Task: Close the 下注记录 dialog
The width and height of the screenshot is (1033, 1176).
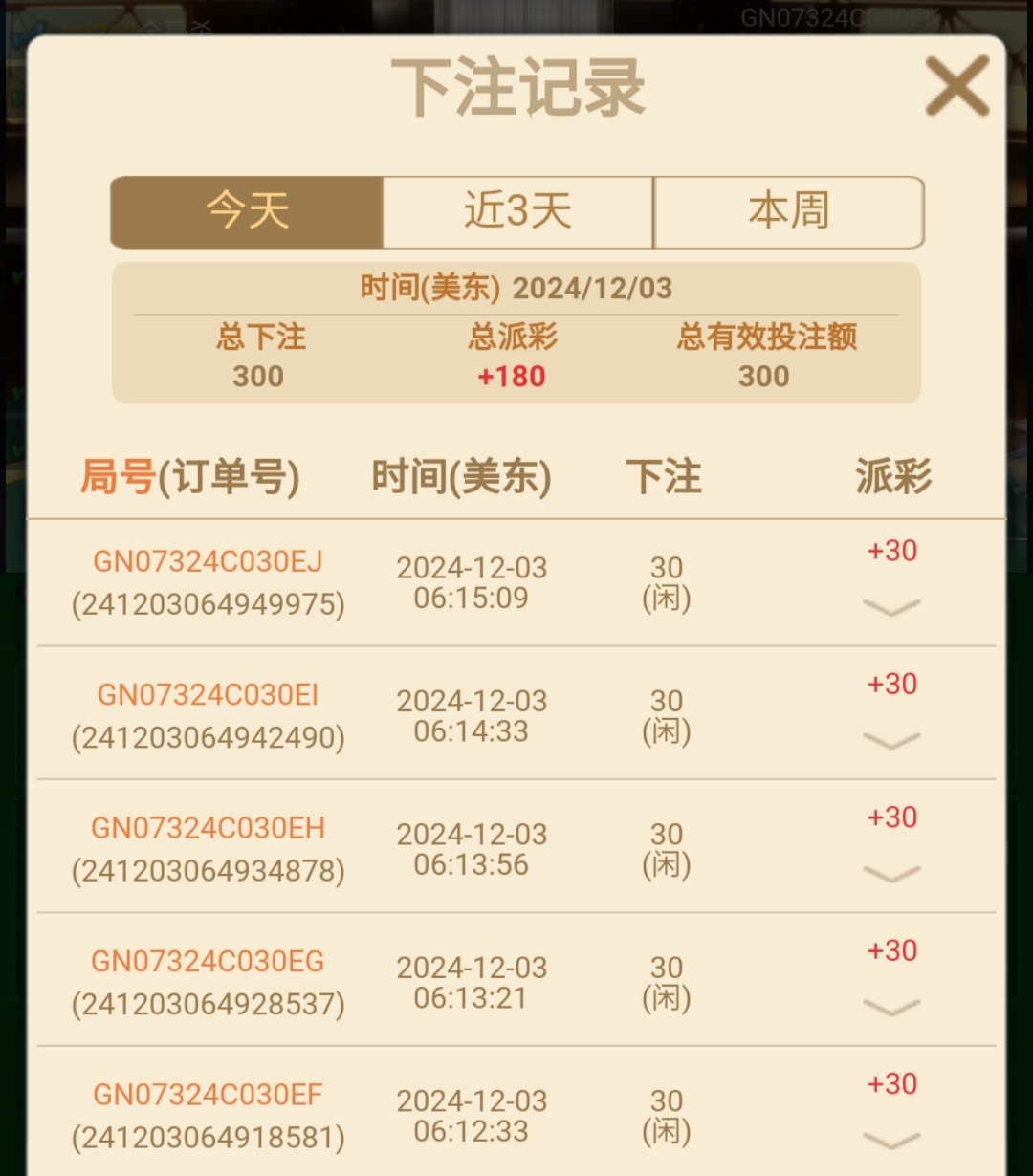Action: click(956, 86)
